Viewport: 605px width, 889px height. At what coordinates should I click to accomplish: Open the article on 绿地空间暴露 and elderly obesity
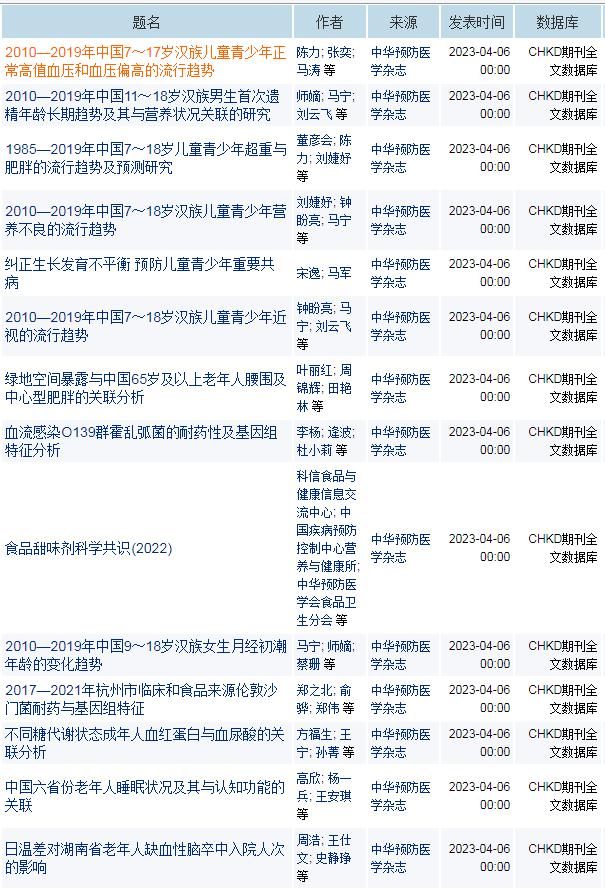(x=146, y=388)
